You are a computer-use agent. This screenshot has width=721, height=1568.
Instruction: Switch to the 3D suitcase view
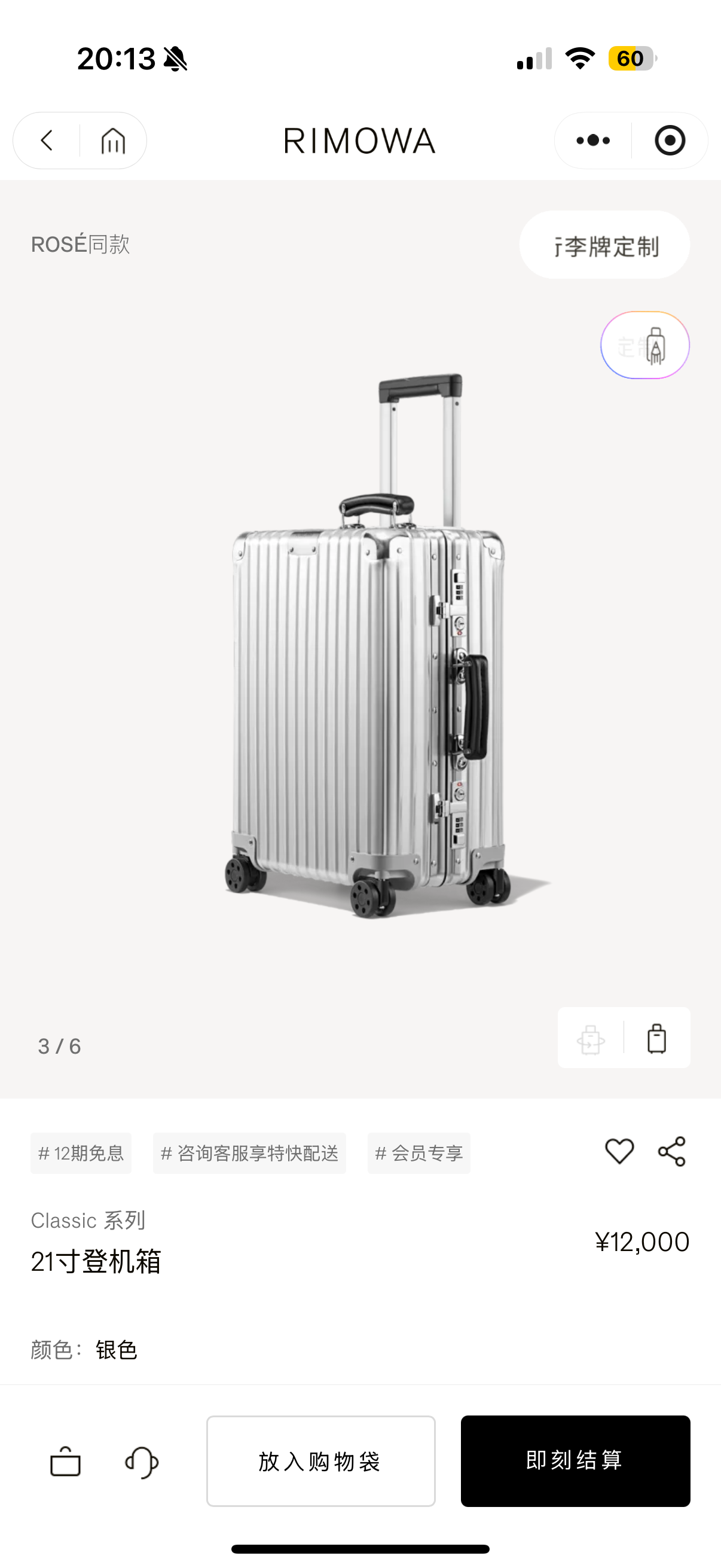[591, 1038]
